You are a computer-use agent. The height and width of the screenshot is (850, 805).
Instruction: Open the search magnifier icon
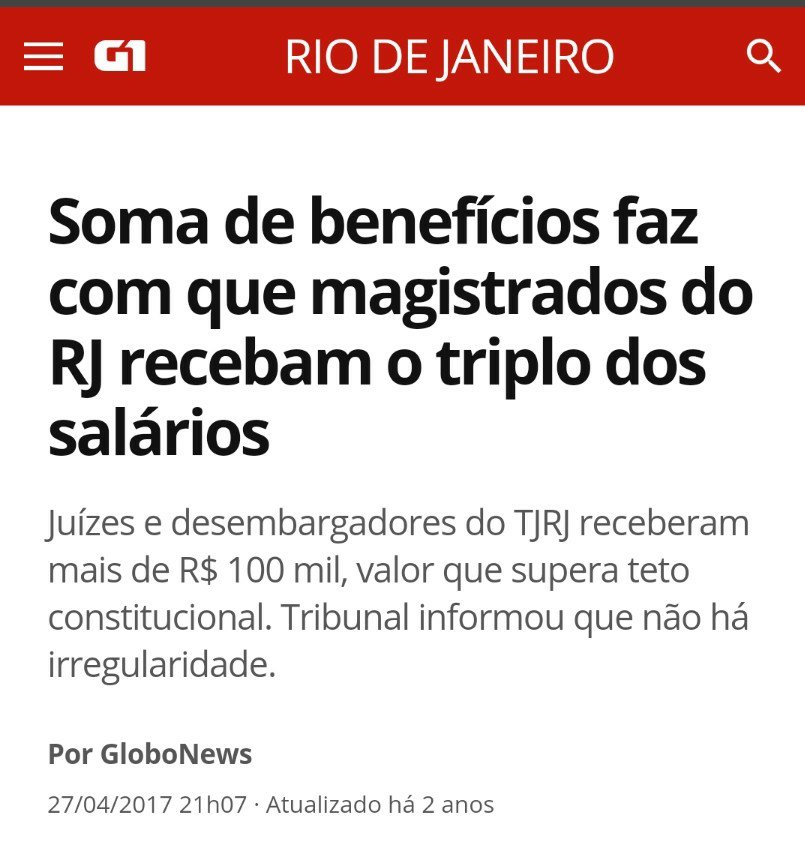click(x=763, y=57)
